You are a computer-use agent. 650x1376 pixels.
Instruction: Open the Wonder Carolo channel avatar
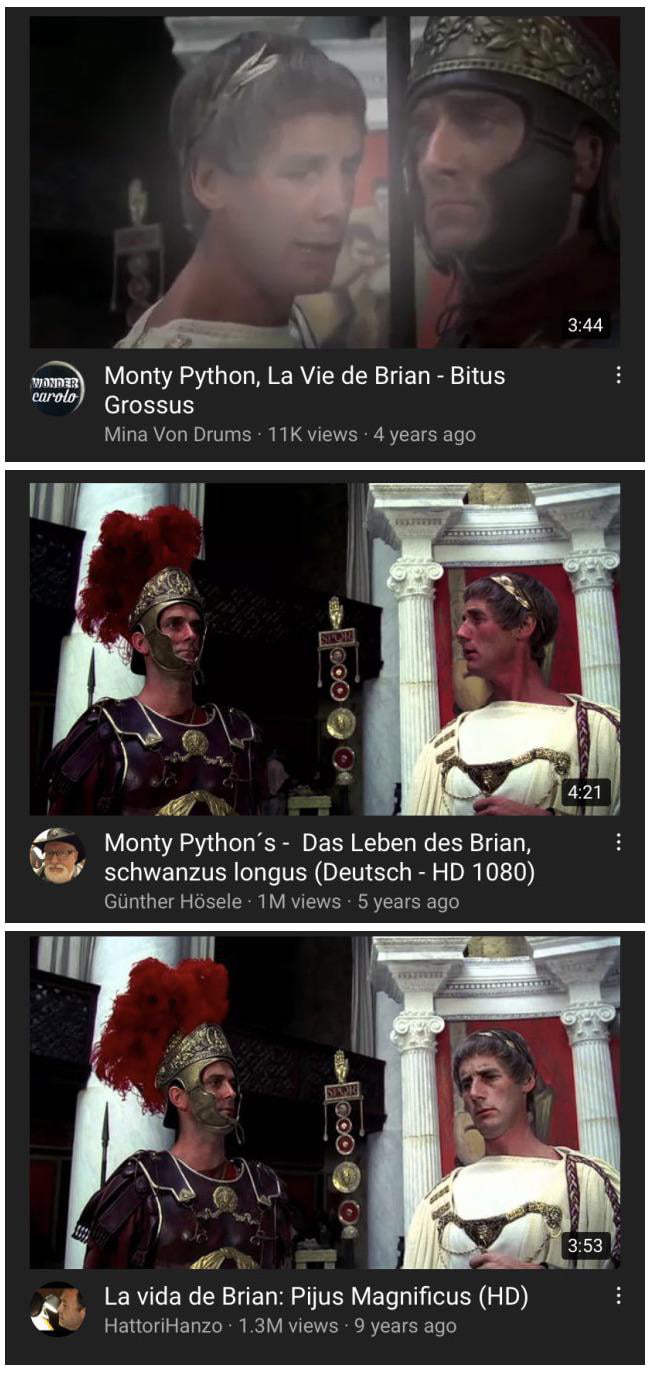(57, 389)
